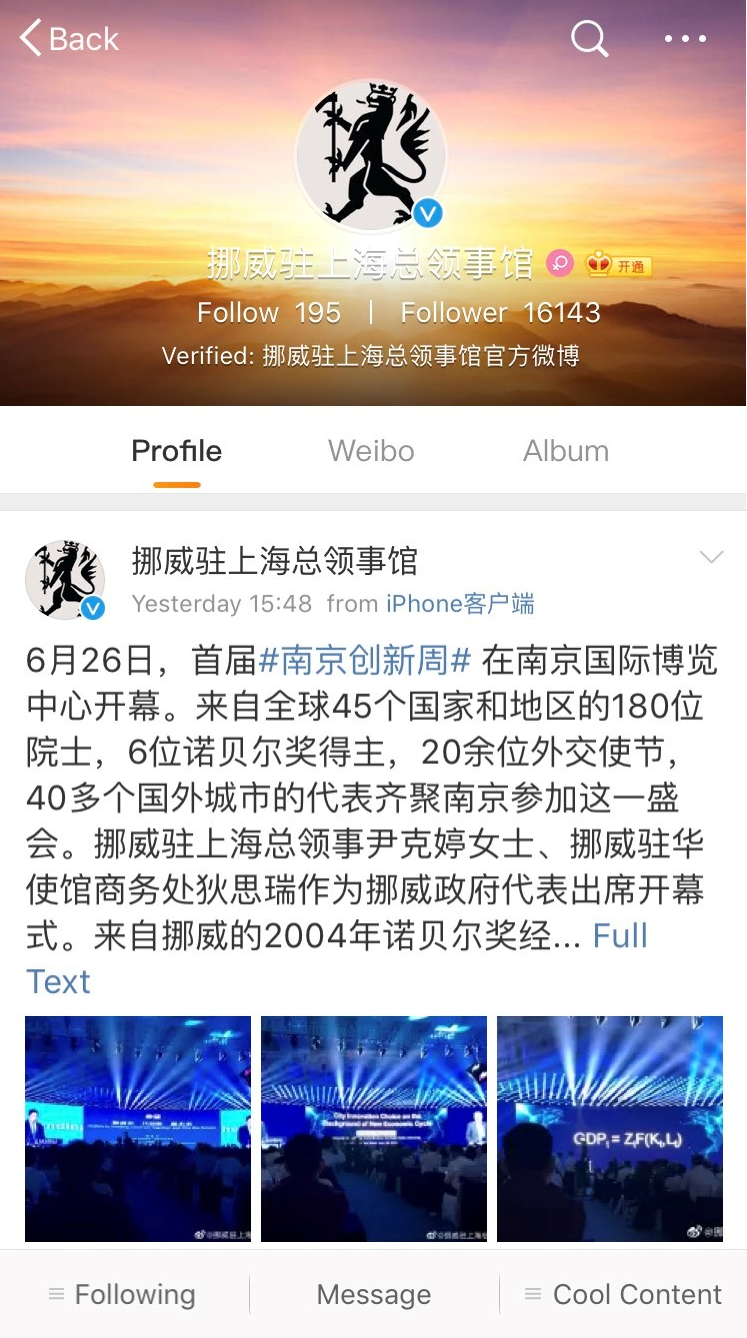
Task: Open the #南京创新周# hashtag link
Action: [364, 661]
